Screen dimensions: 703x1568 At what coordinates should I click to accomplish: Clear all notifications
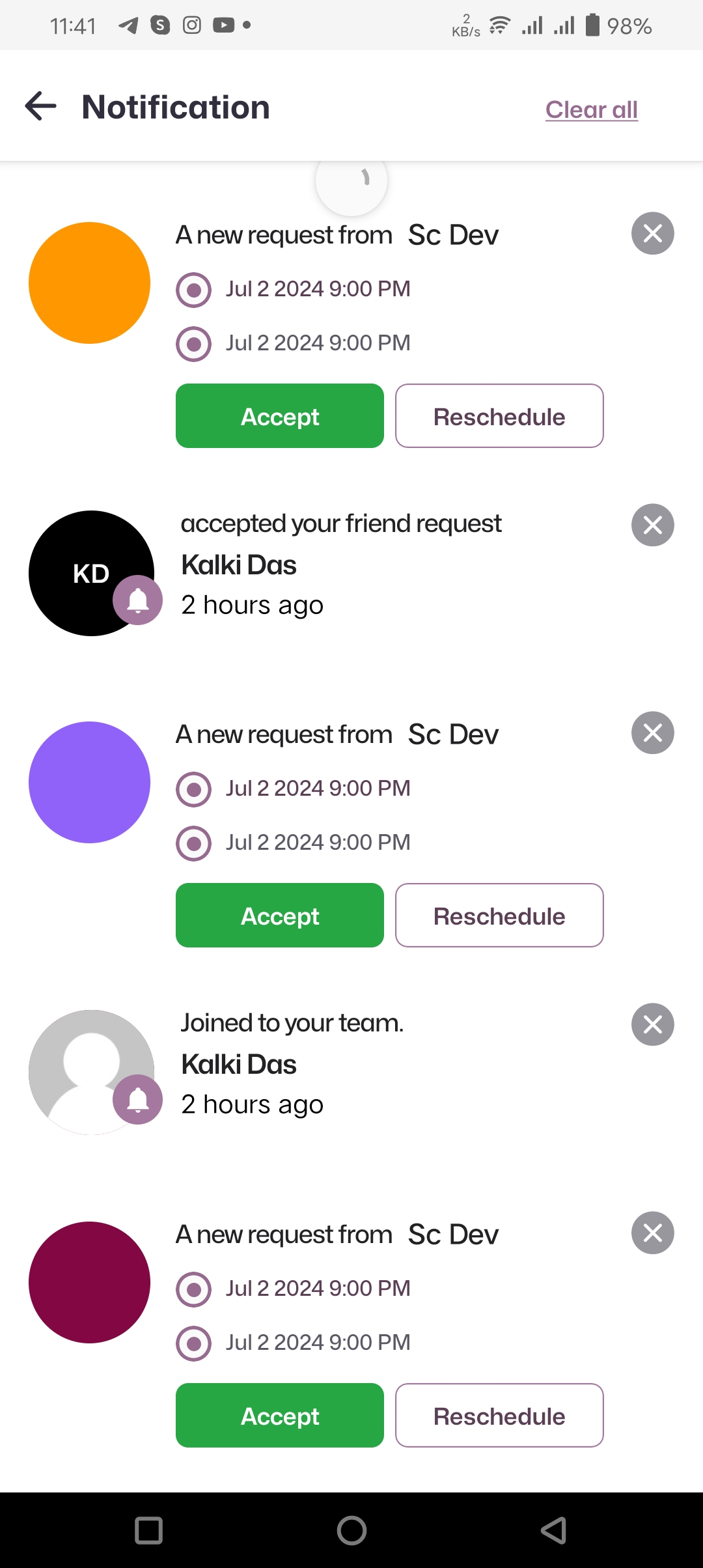pyautogui.click(x=591, y=109)
